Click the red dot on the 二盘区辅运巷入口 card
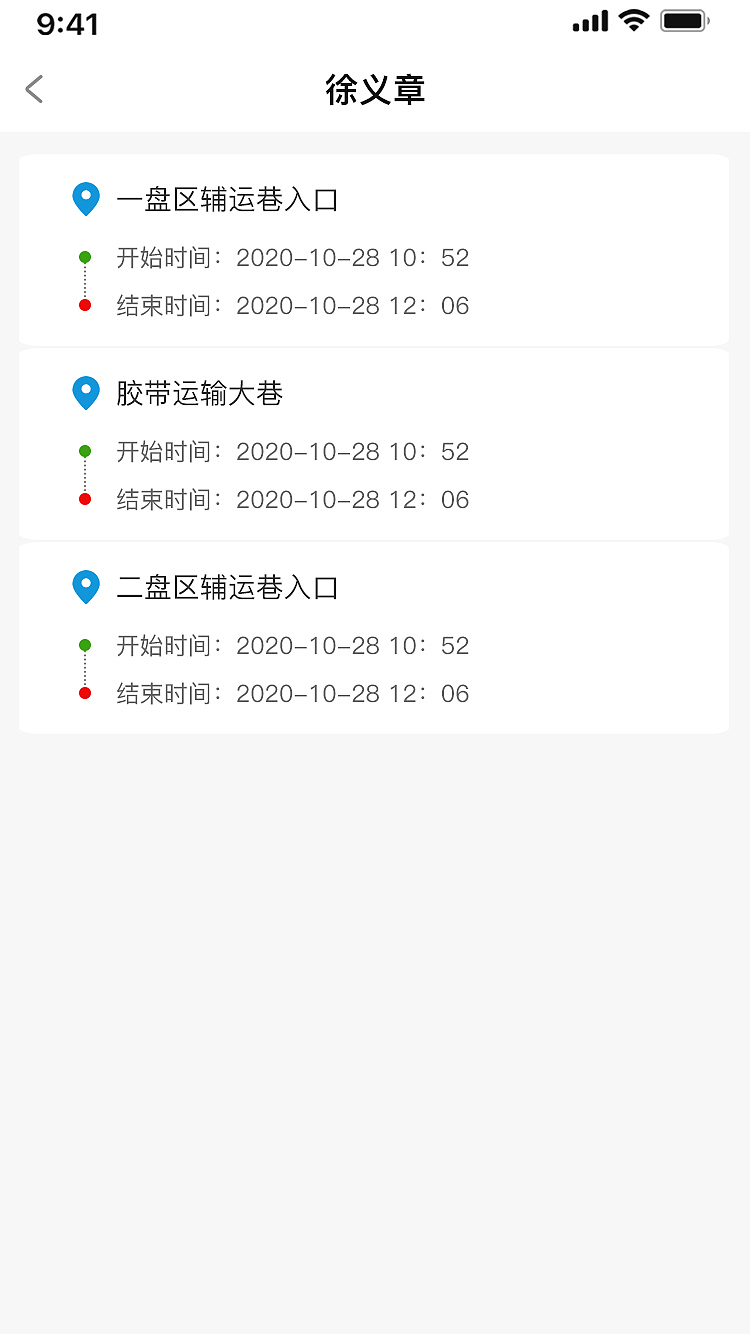Viewport: 750px width, 1334px height. pos(84,693)
